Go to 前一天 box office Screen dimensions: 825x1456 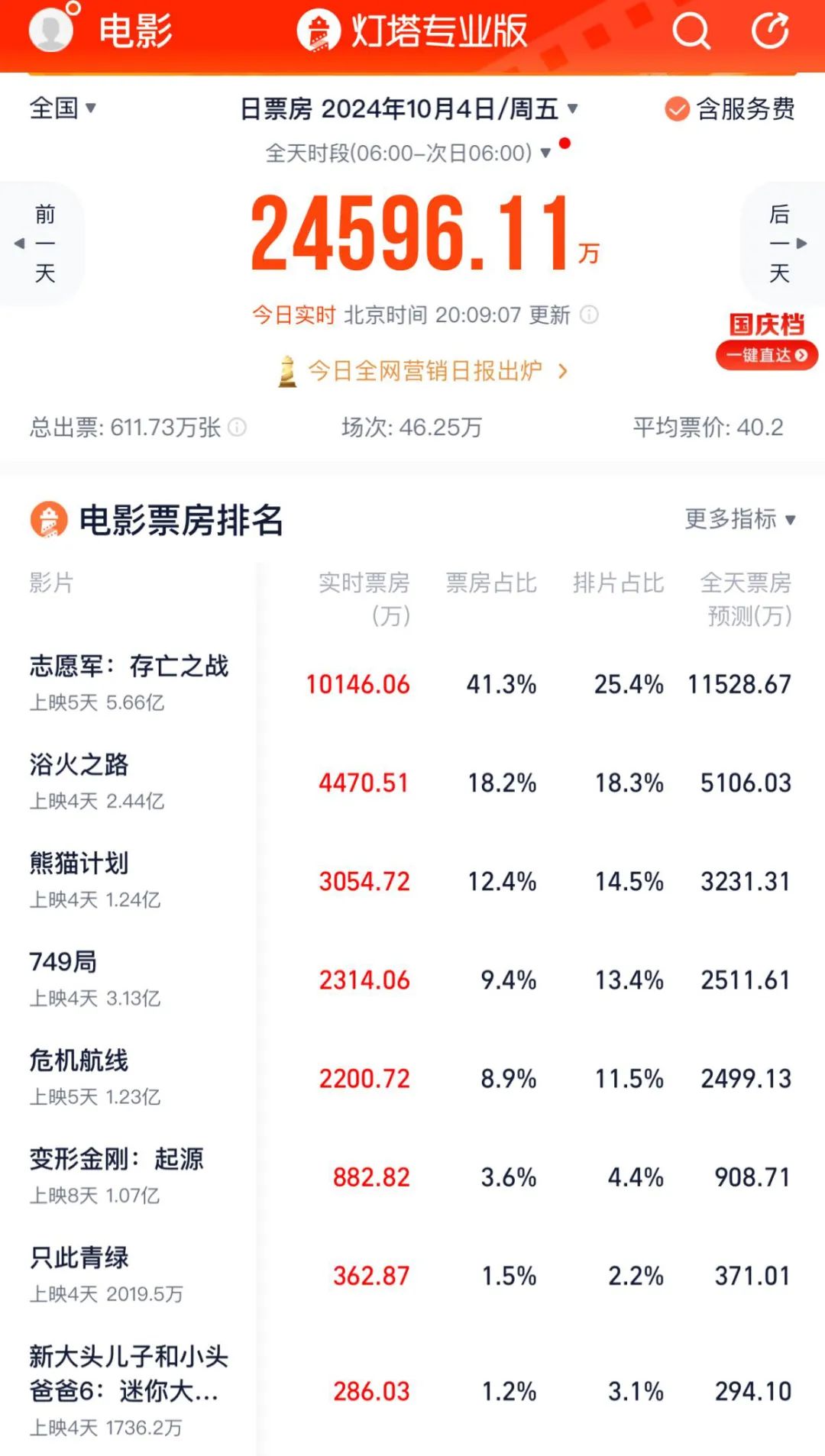coord(43,243)
